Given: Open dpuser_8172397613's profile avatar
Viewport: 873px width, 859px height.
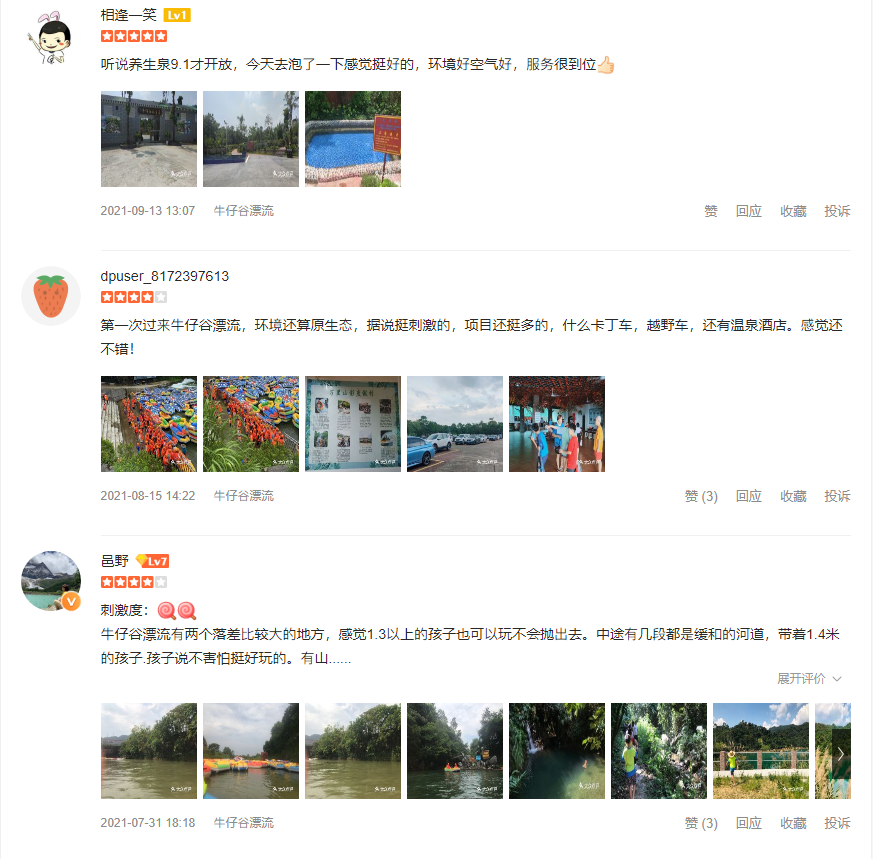Looking at the screenshot, I should click(51, 296).
